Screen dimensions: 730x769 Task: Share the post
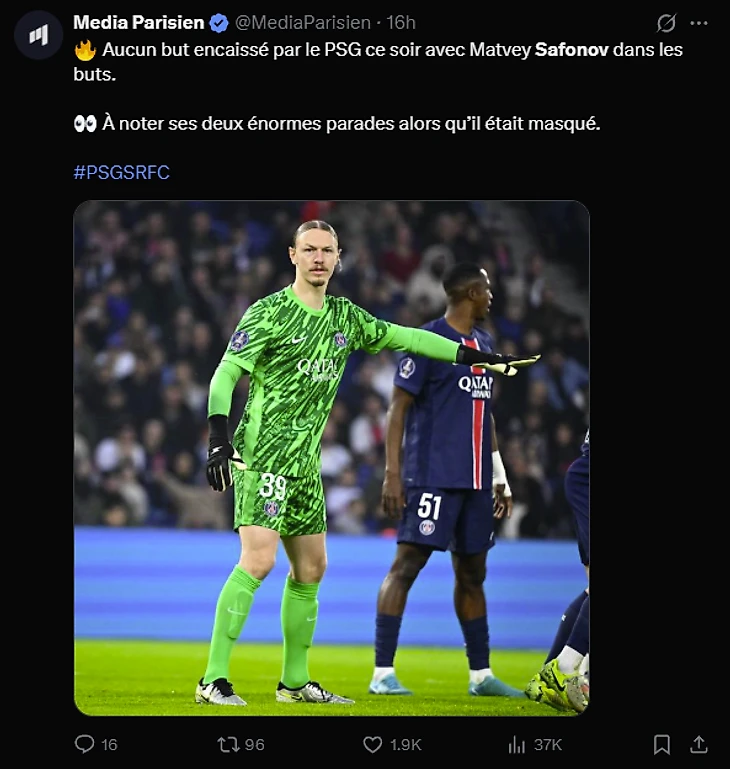point(700,744)
